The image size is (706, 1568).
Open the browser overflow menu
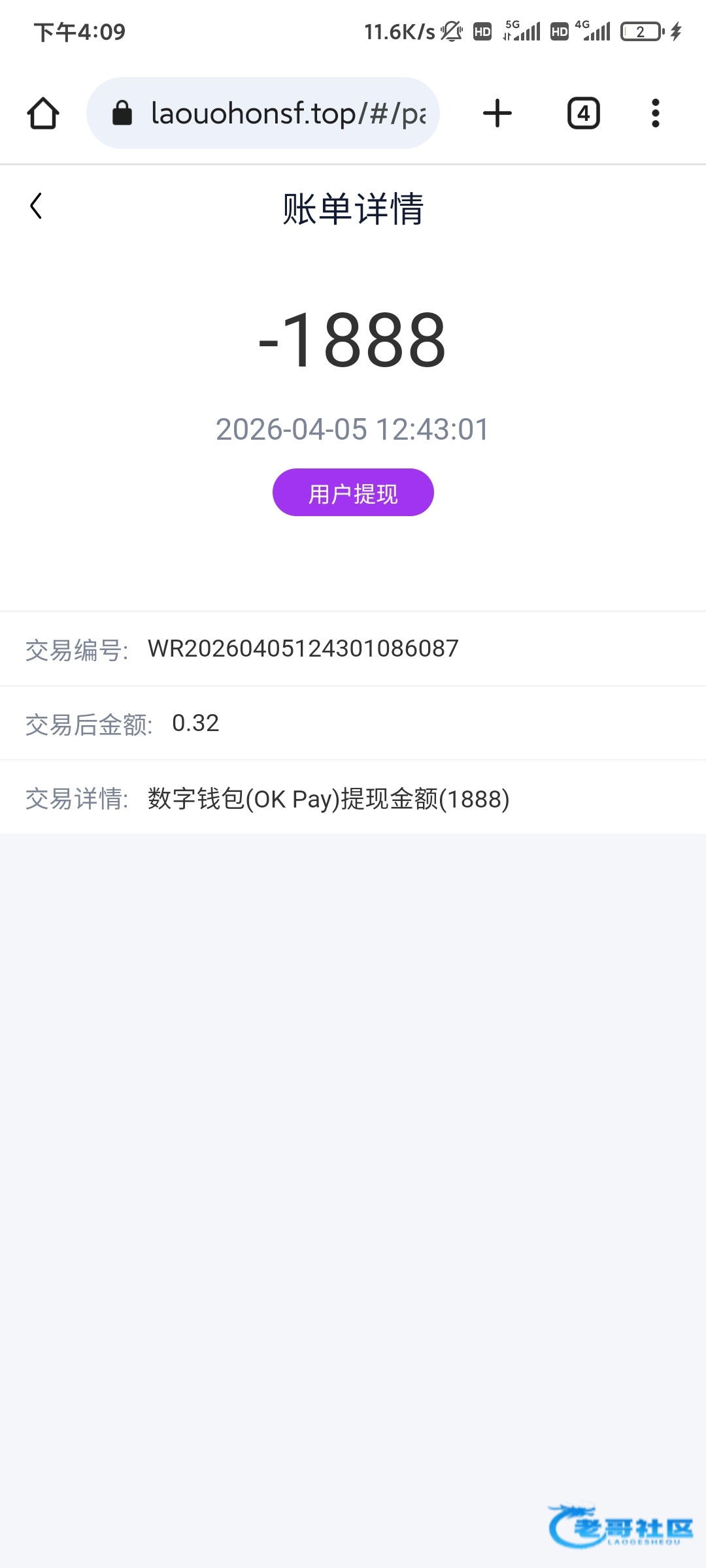(655, 114)
